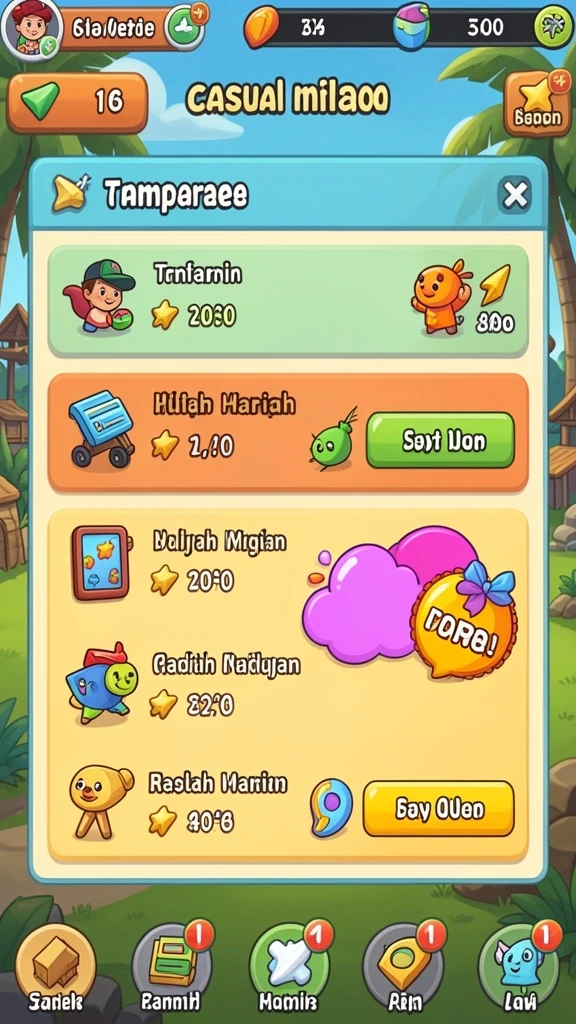Open the Beaon star button
576x1024 pixels.
537,104
